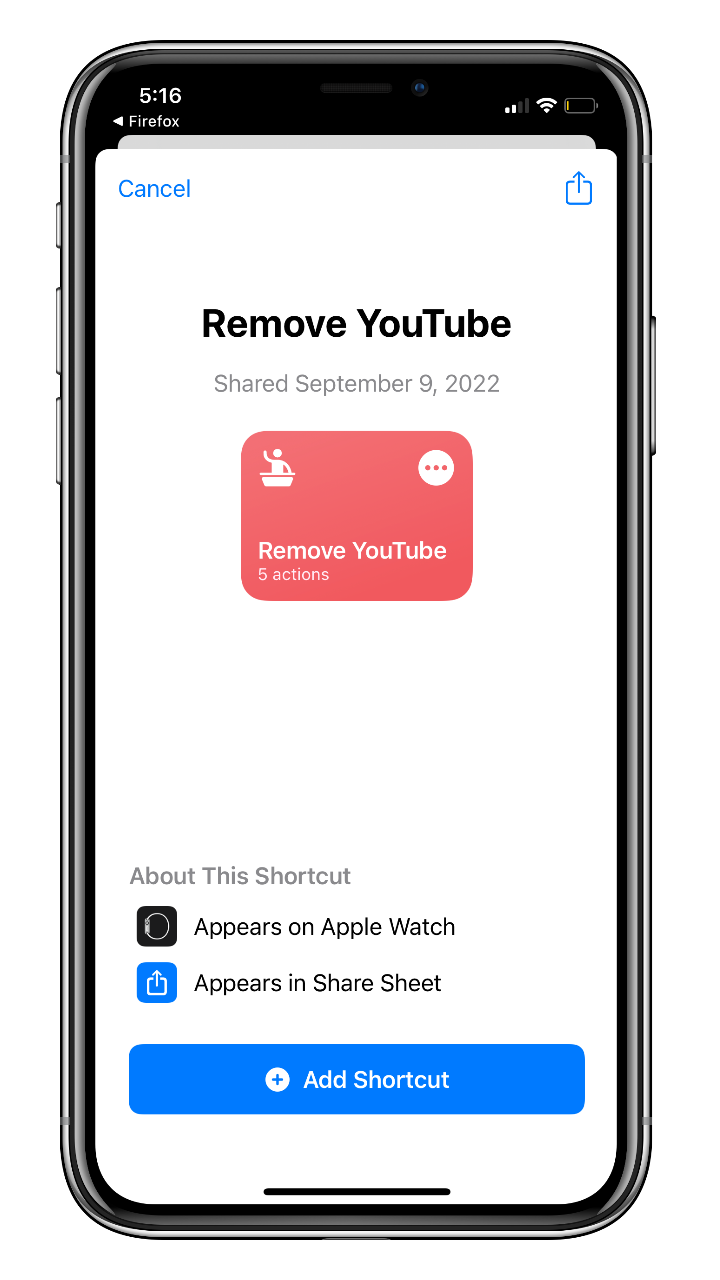Return to Firefox via status bar breadcrumb
720x1280 pixels.
147,121
